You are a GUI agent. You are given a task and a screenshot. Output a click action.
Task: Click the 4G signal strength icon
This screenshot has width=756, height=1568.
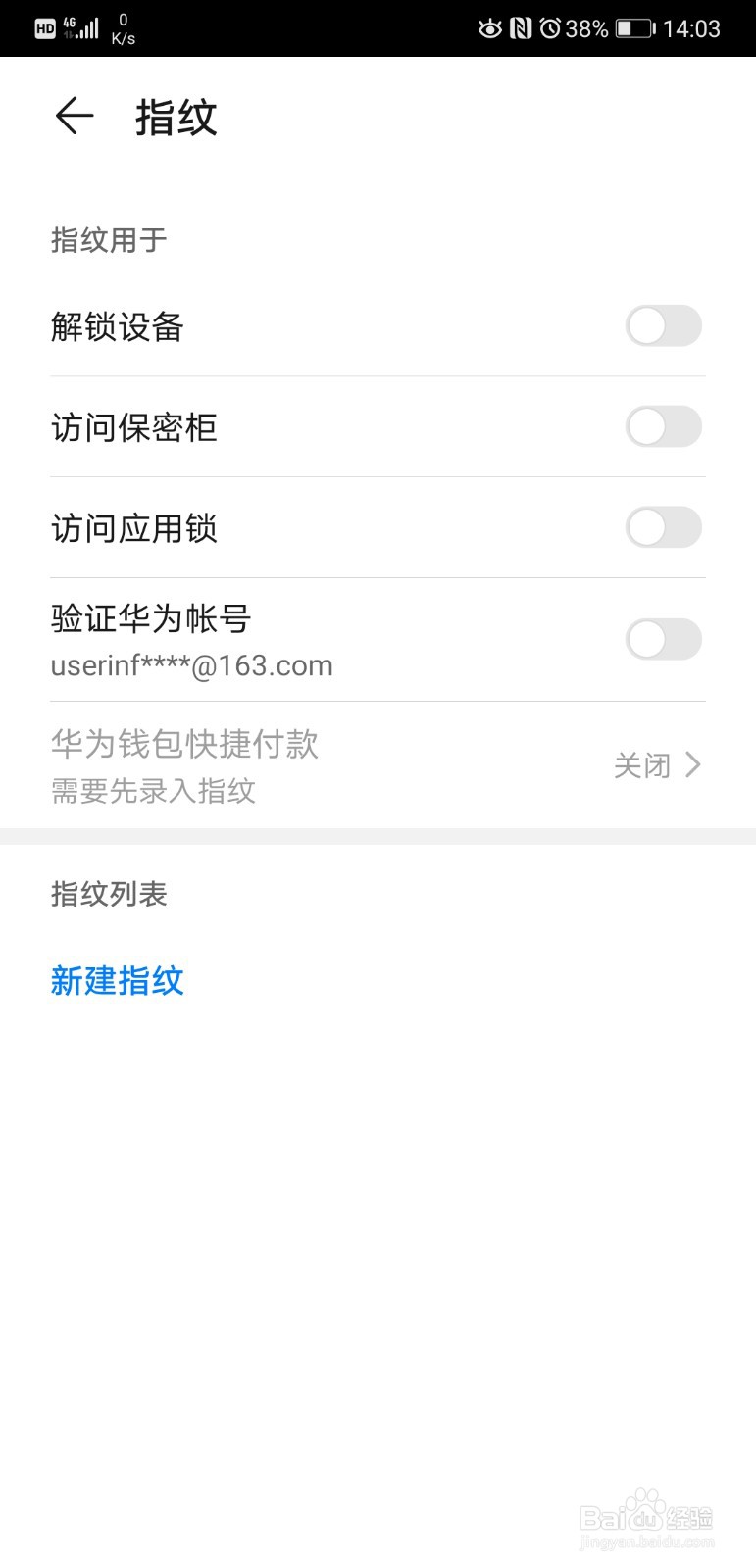pos(85,27)
